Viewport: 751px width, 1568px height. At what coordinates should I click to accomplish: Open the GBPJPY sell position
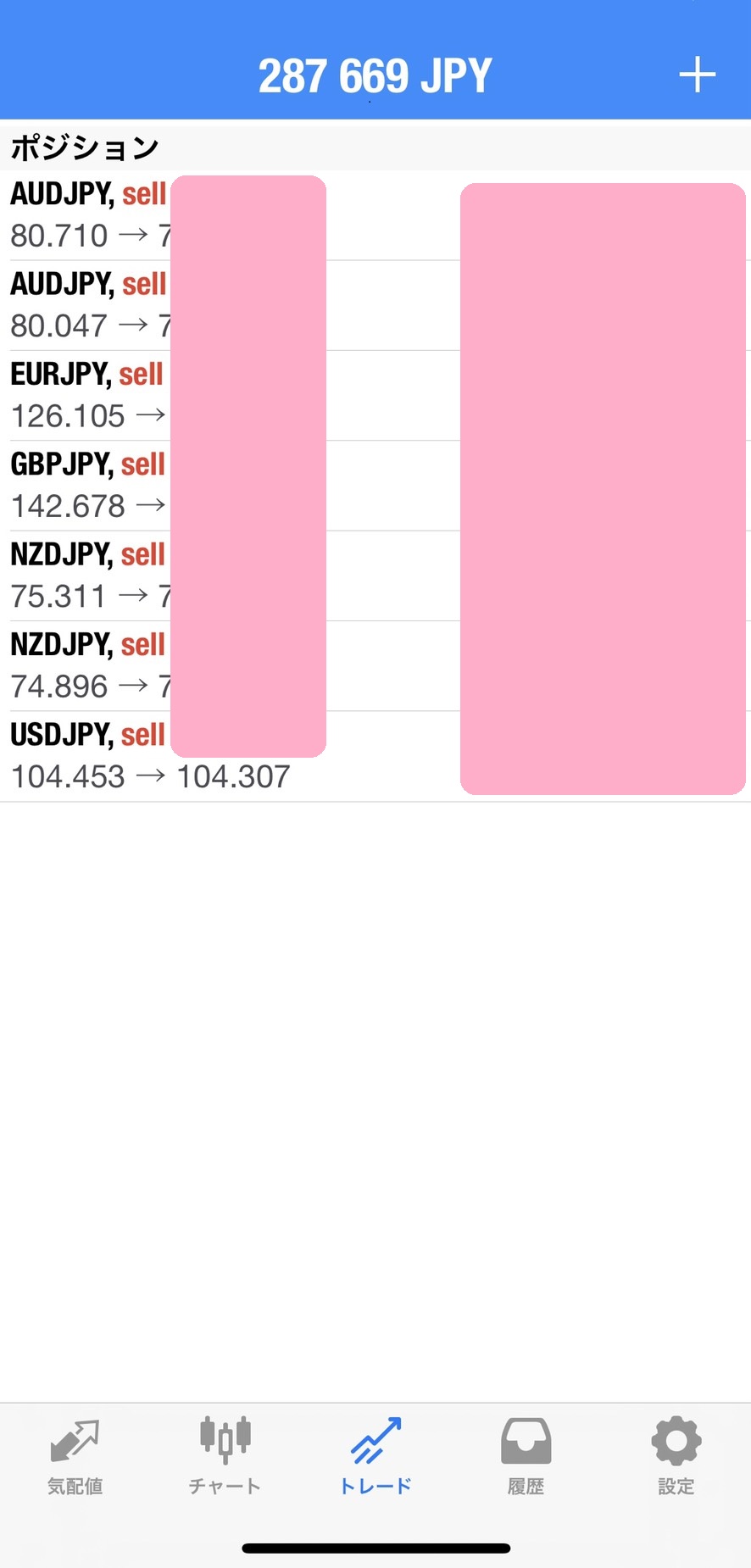click(88, 486)
